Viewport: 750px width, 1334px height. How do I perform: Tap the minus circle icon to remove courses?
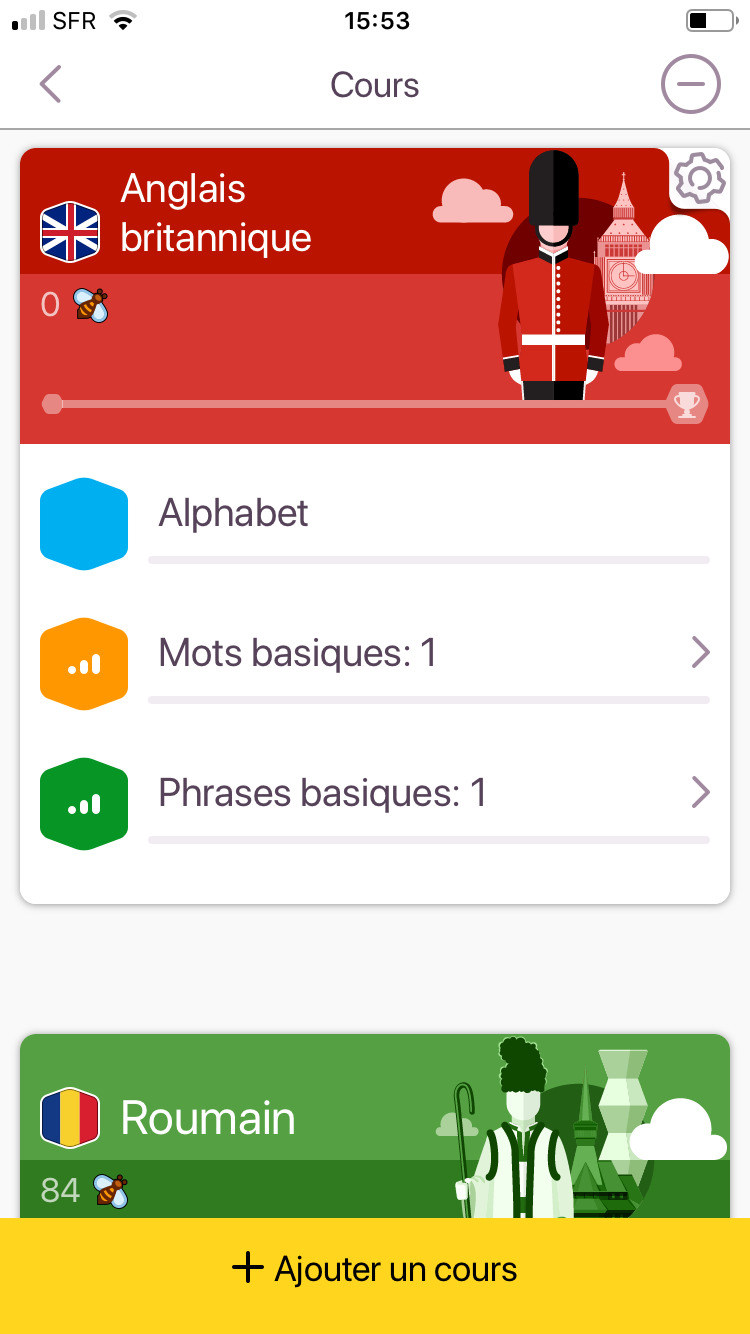pyautogui.click(x=690, y=85)
